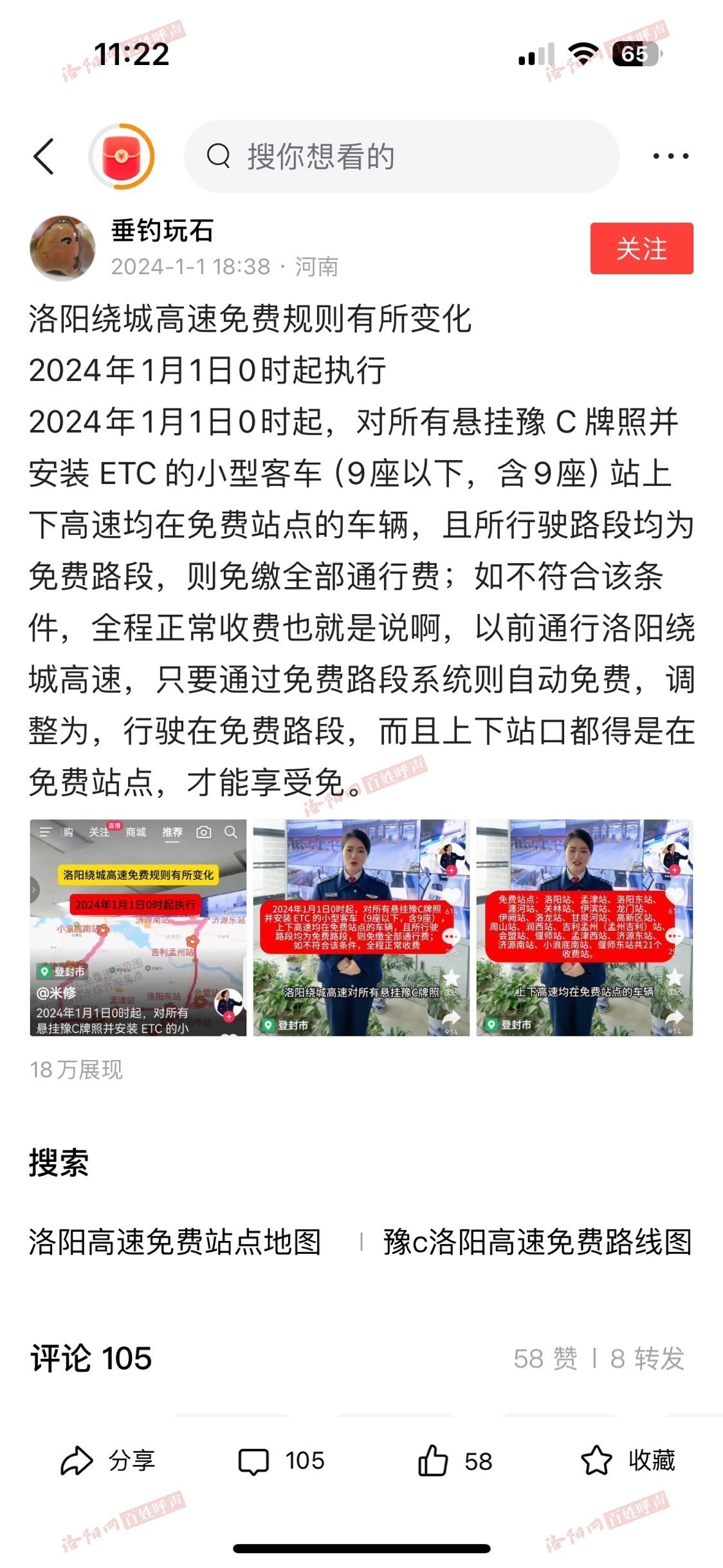
Task: Add the post to 收藏
Action: click(x=628, y=1461)
